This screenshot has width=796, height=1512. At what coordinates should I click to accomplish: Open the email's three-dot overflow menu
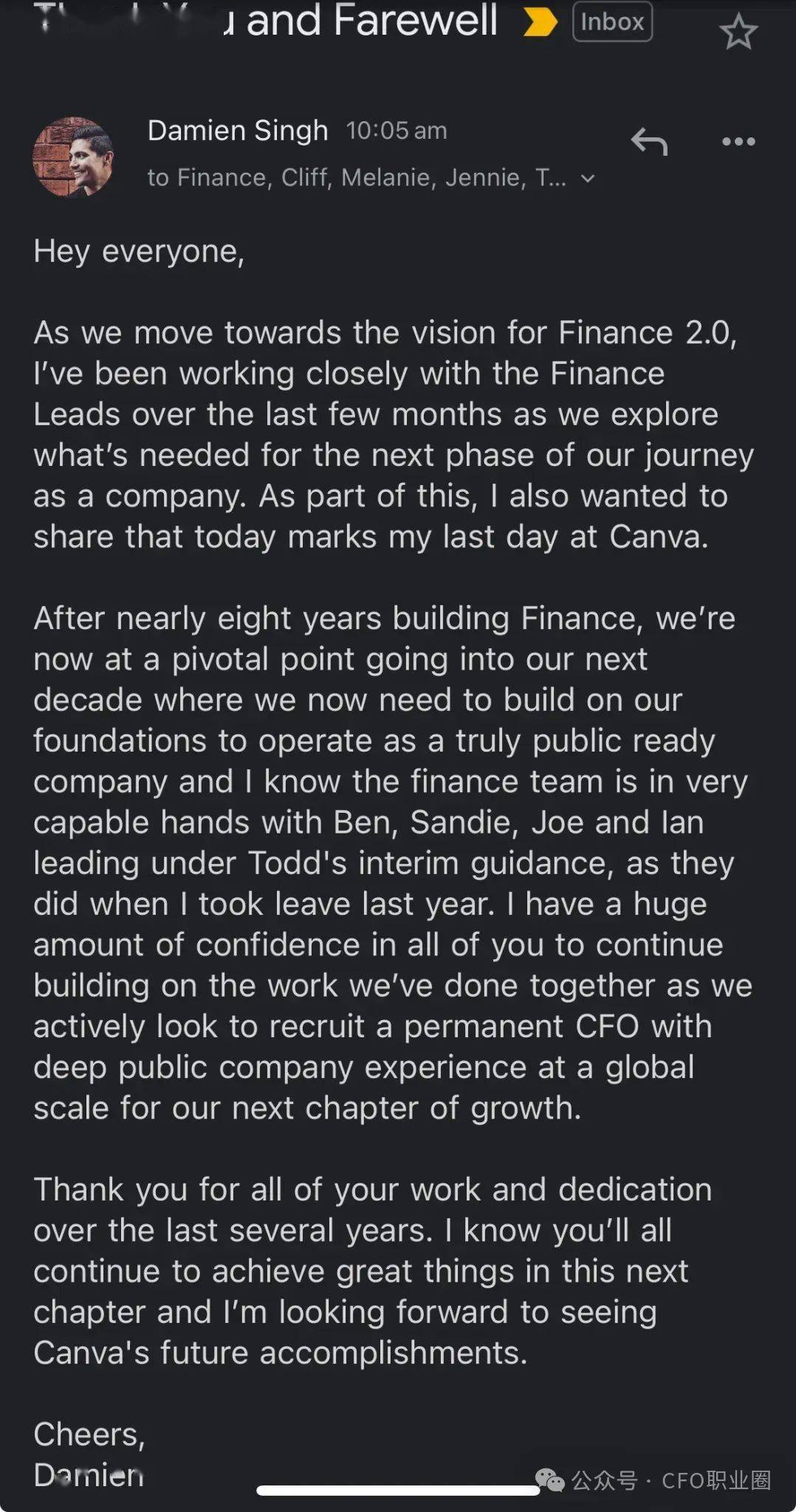tap(738, 141)
